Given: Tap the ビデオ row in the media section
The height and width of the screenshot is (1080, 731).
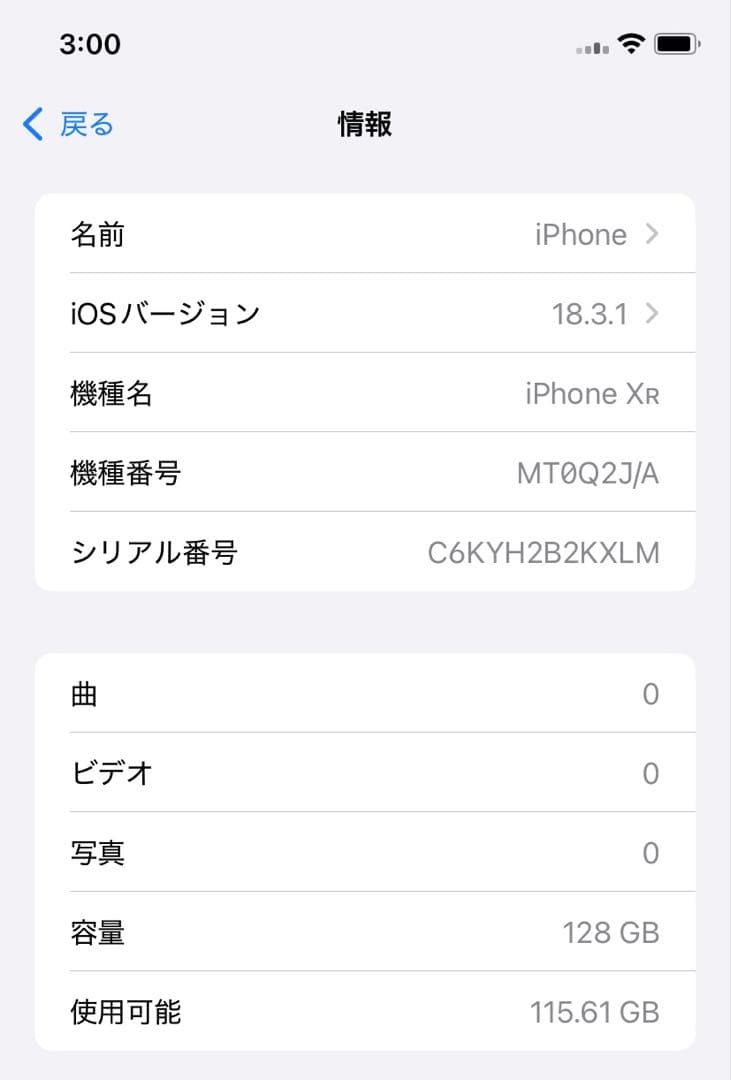Looking at the screenshot, I should (x=365, y=773).
